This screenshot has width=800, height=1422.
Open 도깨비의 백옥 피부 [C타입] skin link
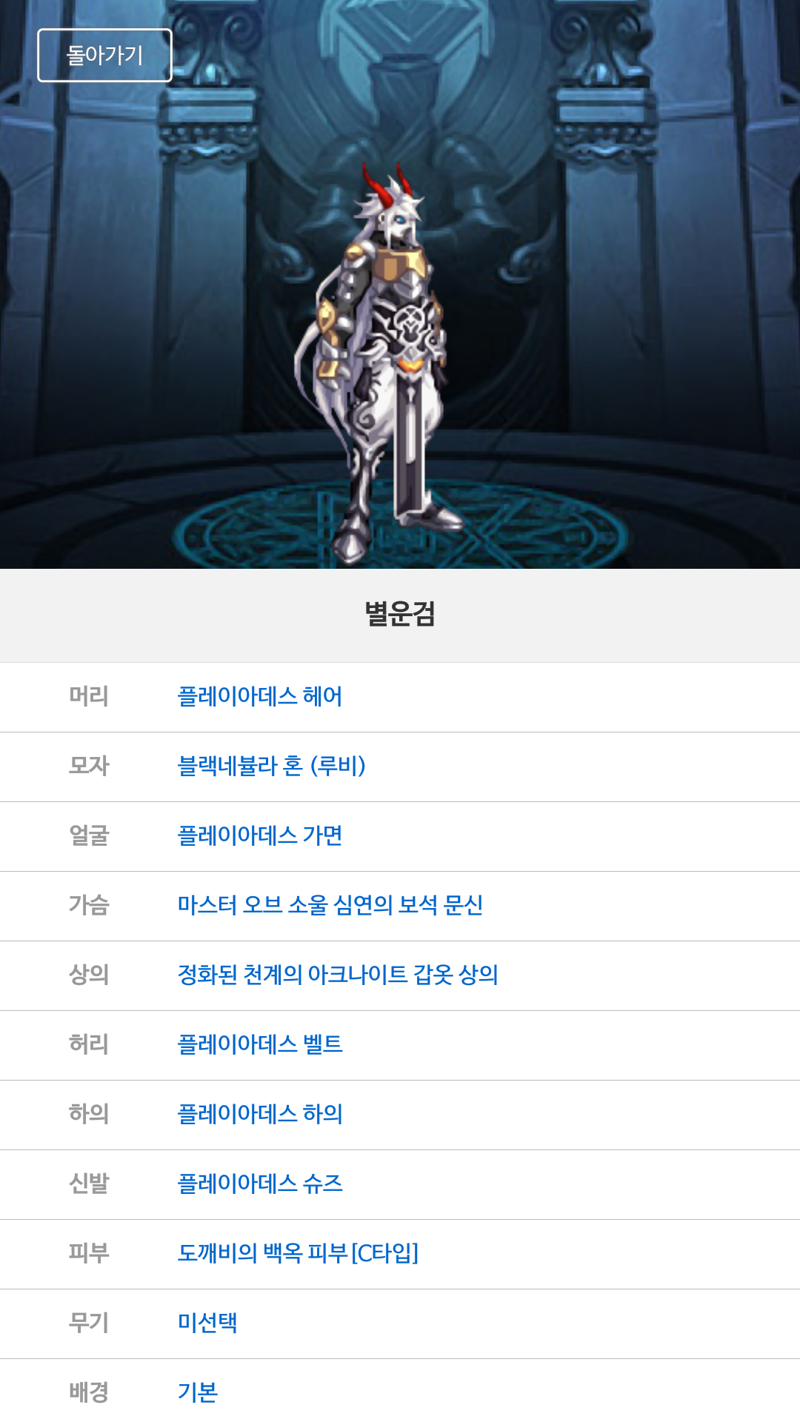pos(298,1253)
